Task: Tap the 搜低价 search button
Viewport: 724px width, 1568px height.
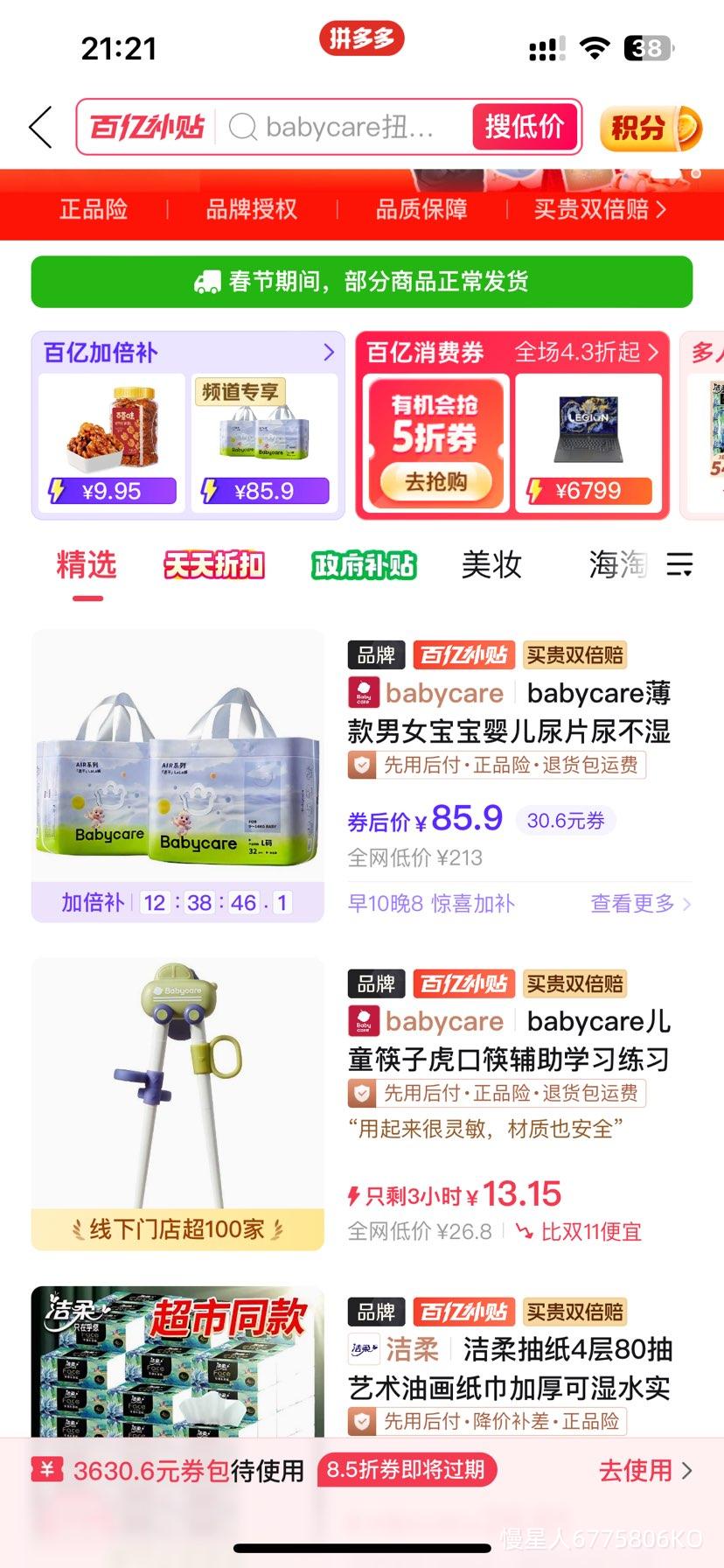Action: pos(524,127)
